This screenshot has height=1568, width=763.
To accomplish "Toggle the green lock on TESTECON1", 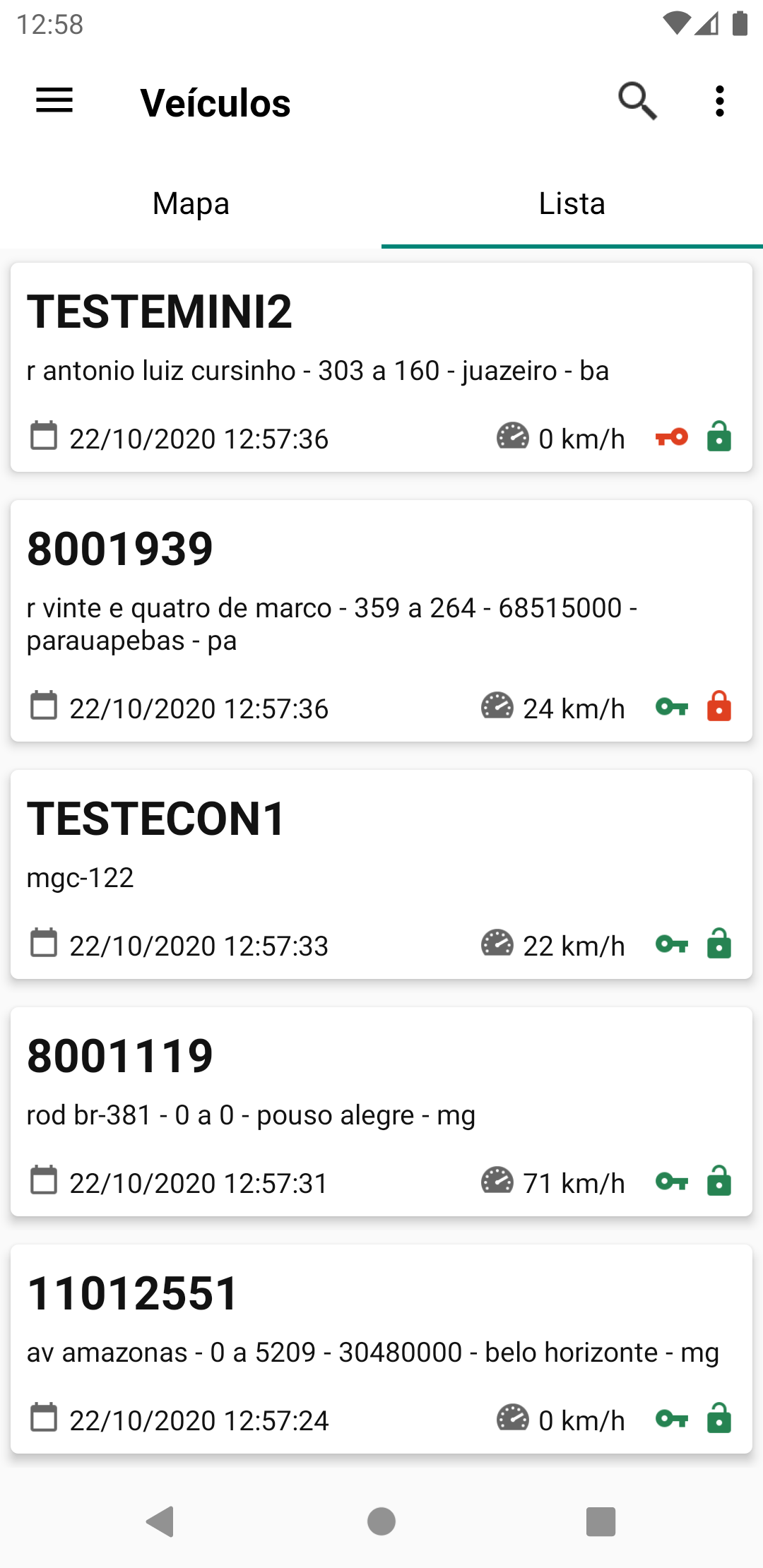I will (719, 944).
